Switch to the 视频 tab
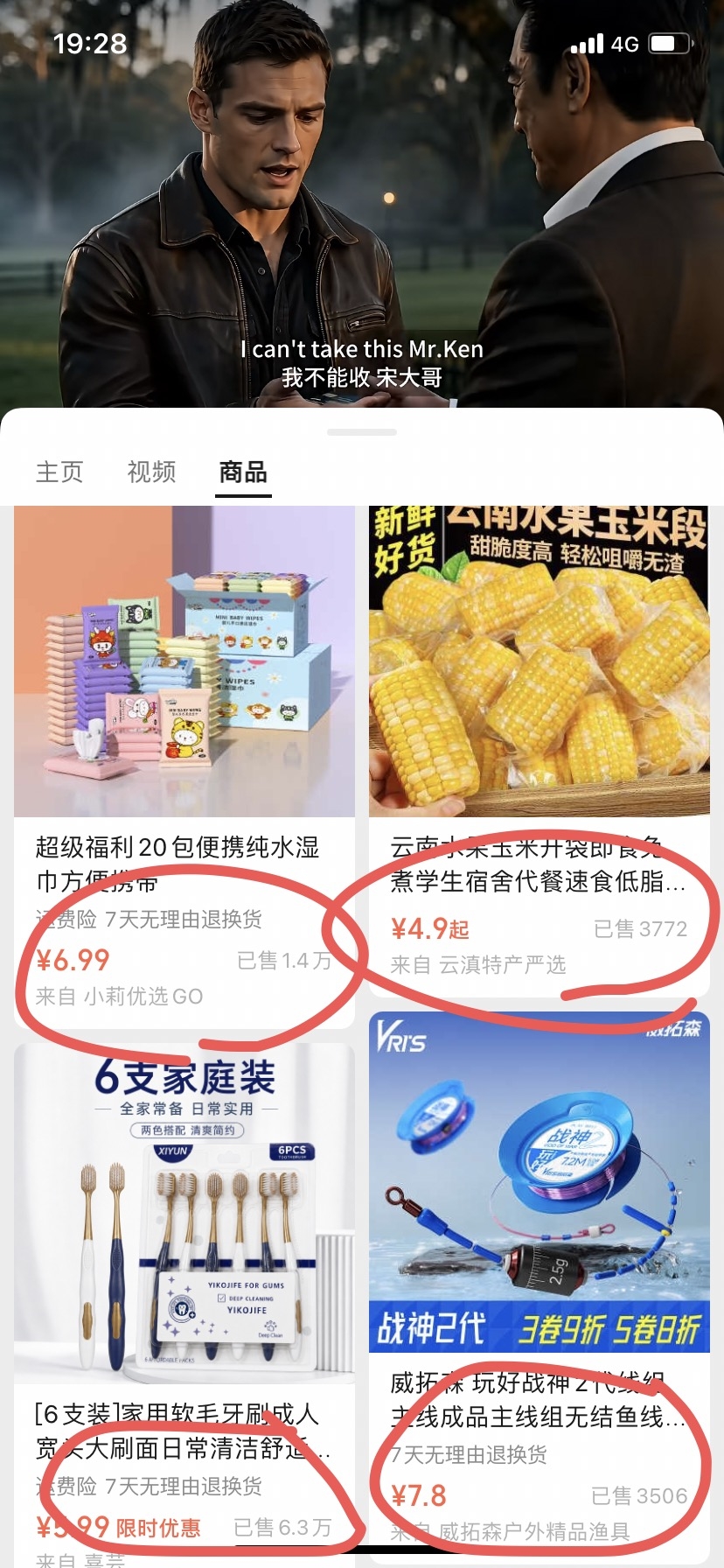The width and height of the screenshot is (724, 1568). tap(151, 472)
